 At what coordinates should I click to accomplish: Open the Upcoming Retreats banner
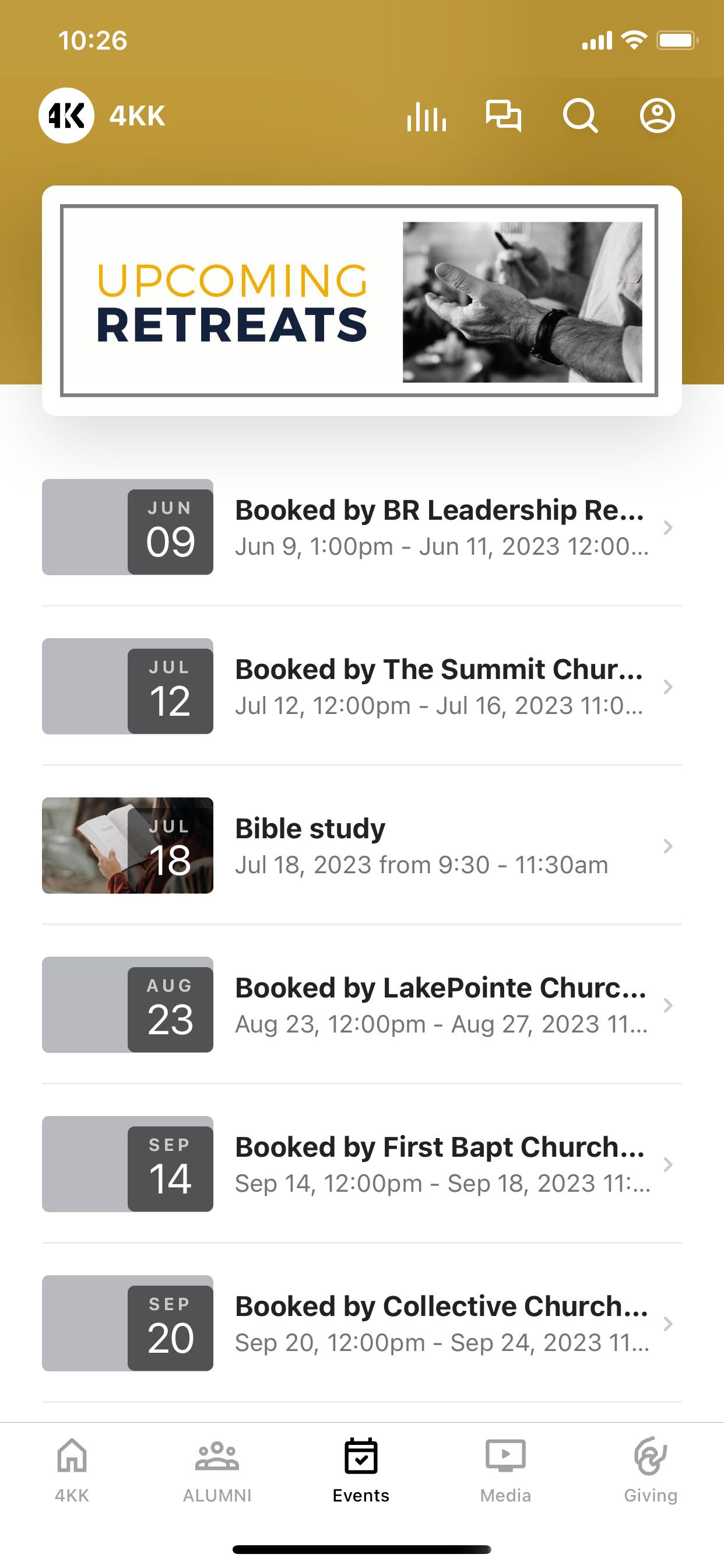point(362,300)
